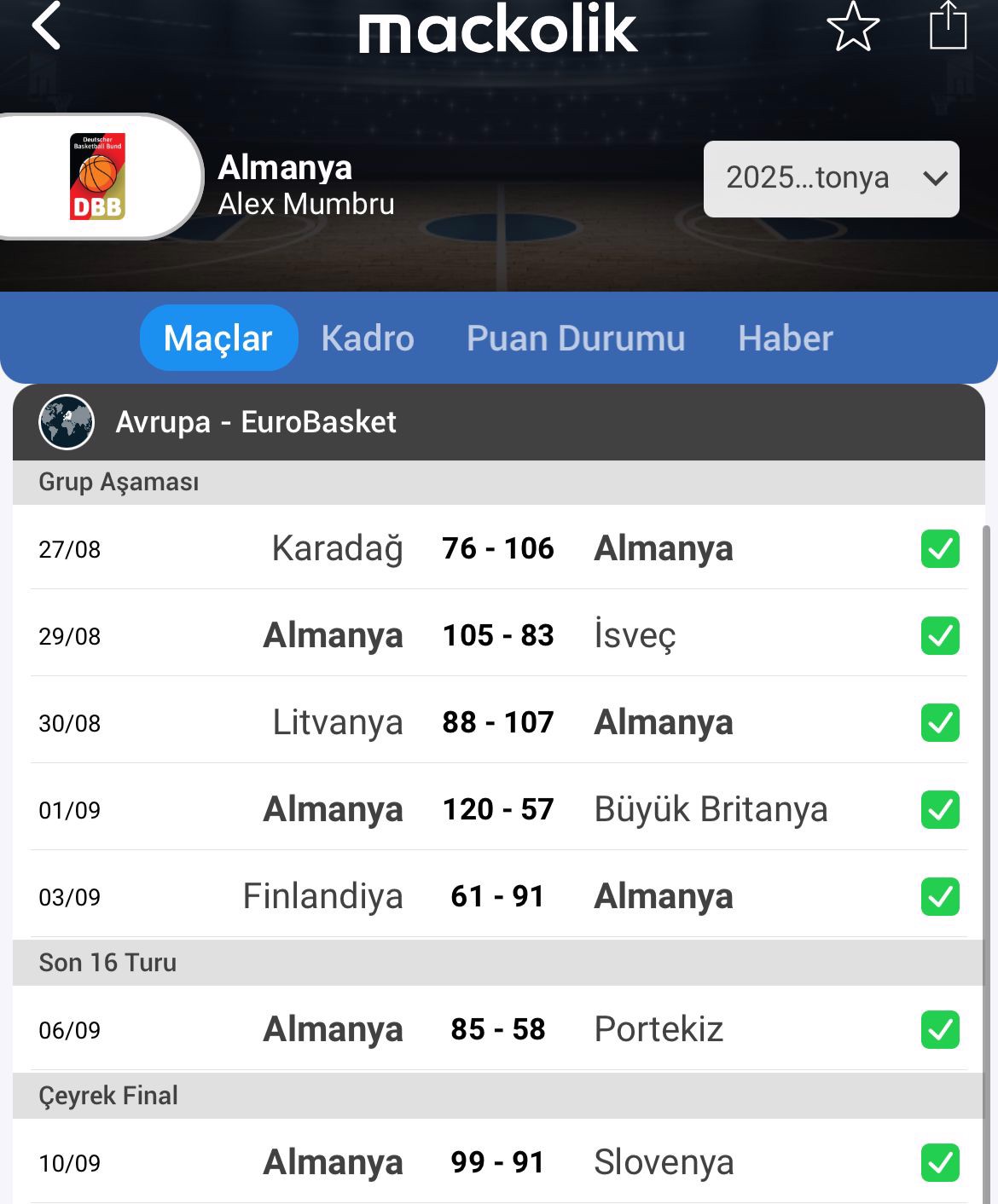Toggle the green check on the Portekiz match
Image resolution: width=998 pixels, height=1204 pixels.
point(940,1029)
